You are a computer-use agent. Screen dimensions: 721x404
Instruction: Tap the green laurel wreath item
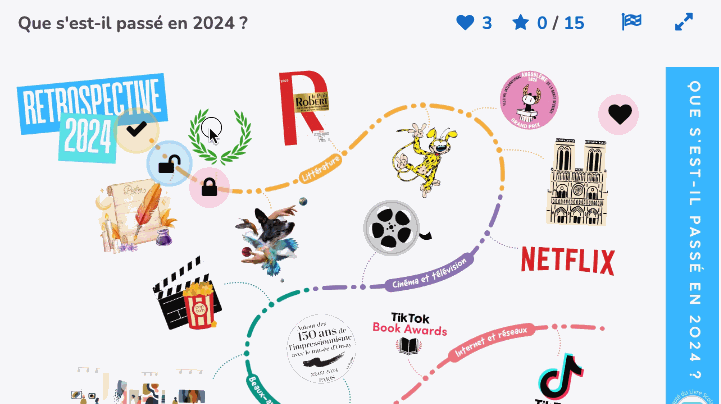click(x=219, y=137)
